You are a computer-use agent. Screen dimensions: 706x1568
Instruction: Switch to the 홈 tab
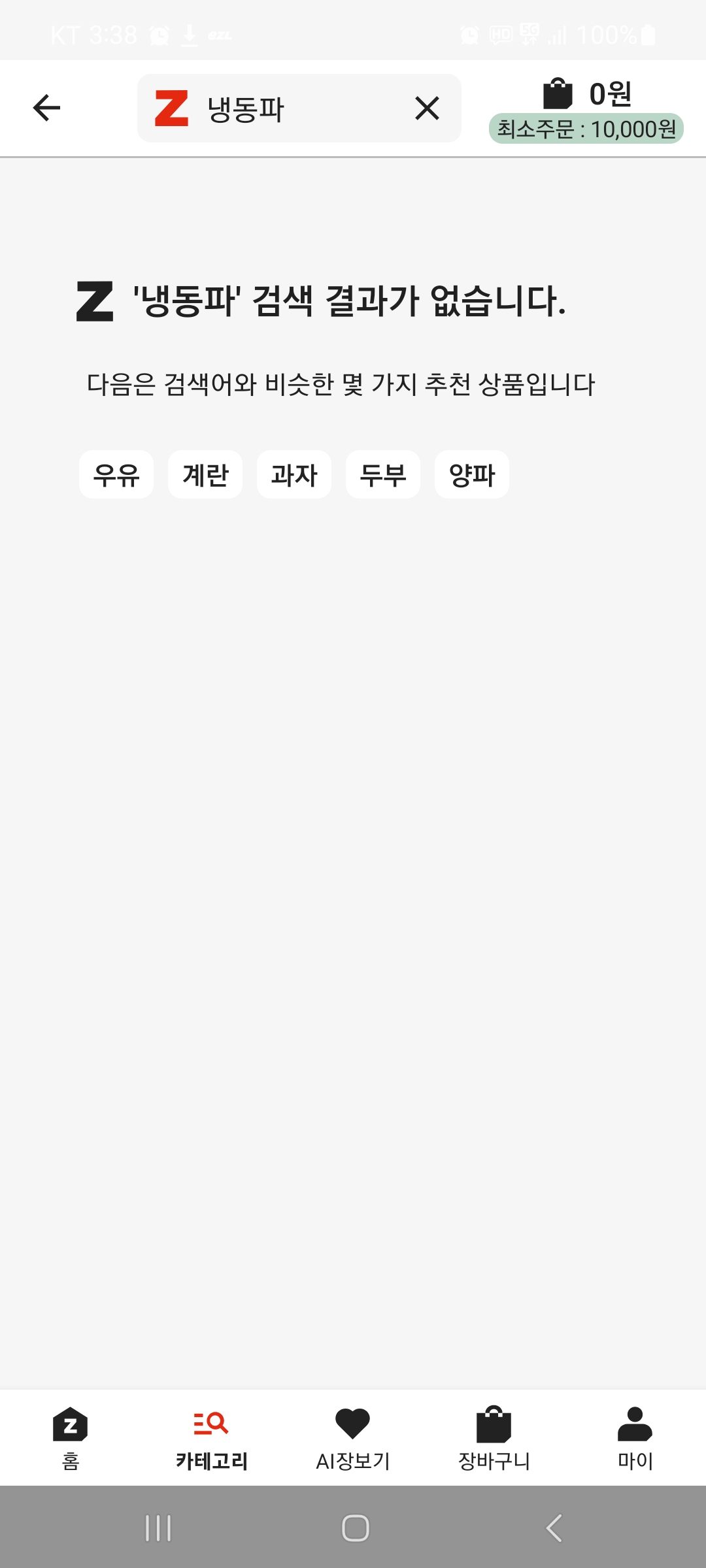pos(71,1437)
